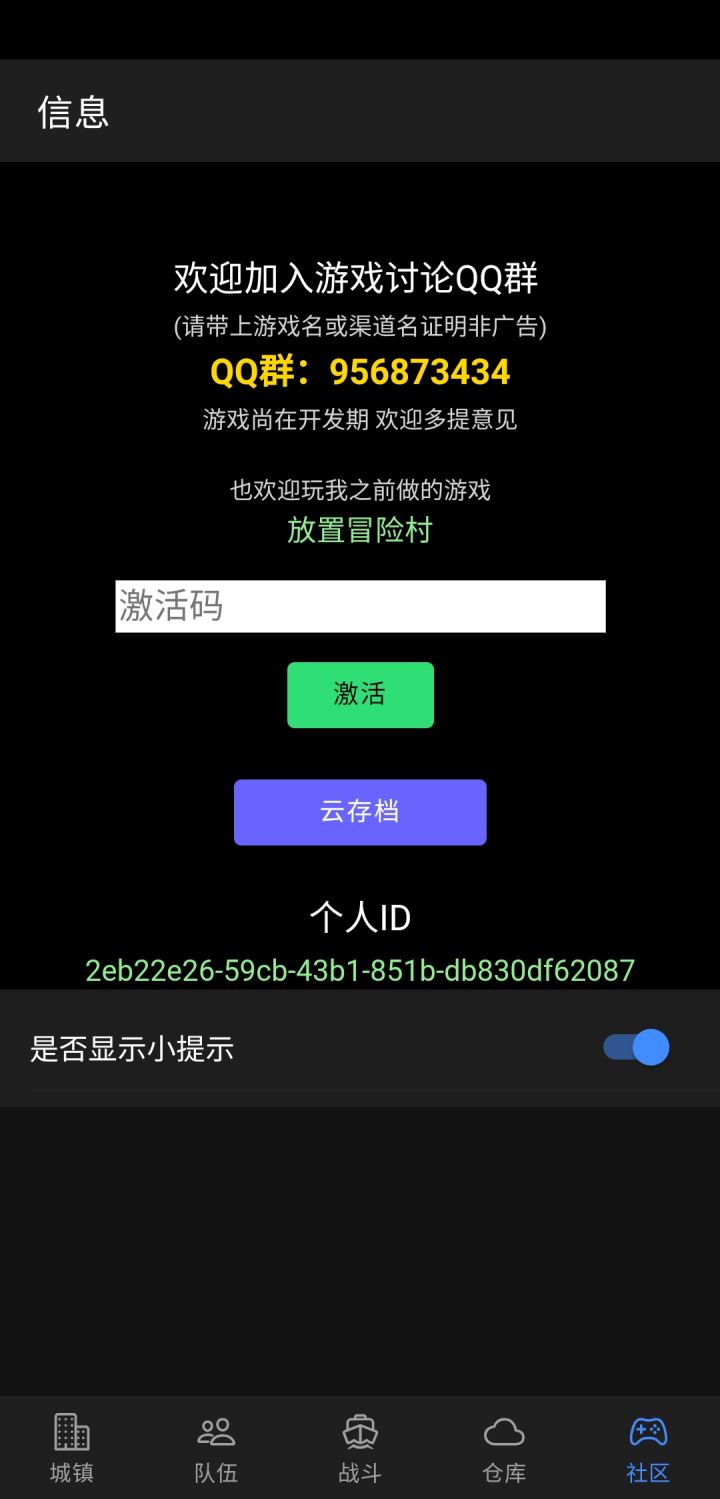Image resolution: width=720 pixels, height=1499 pixels.
Task: Select the personal ID string below 个人ID
Action: pos(360,968)
